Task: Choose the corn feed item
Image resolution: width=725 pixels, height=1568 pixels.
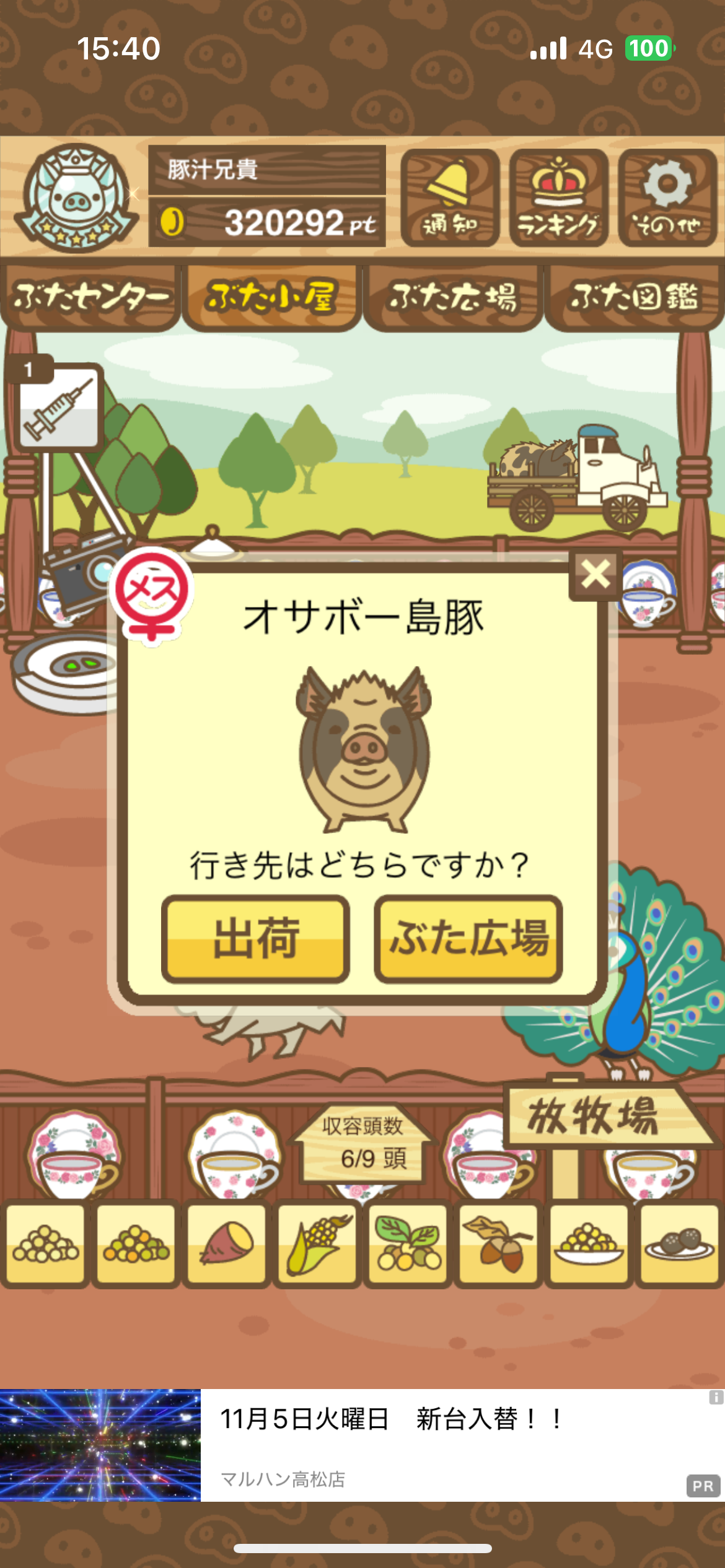Action: 317,1243
